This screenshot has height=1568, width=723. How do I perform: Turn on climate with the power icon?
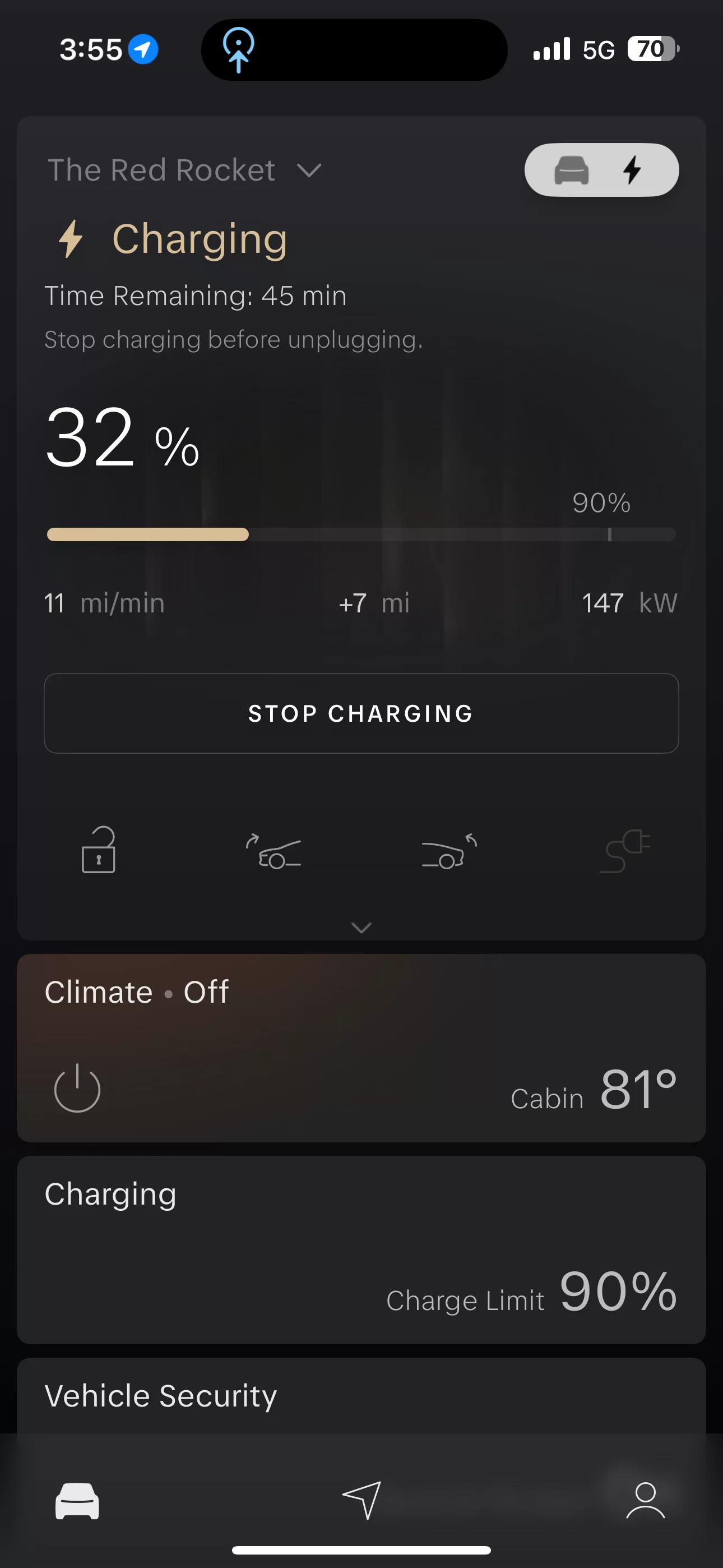point(77,1089)
